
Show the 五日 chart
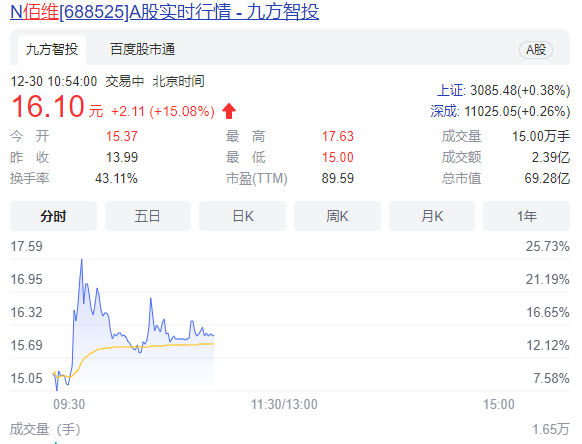pos(148,216)
